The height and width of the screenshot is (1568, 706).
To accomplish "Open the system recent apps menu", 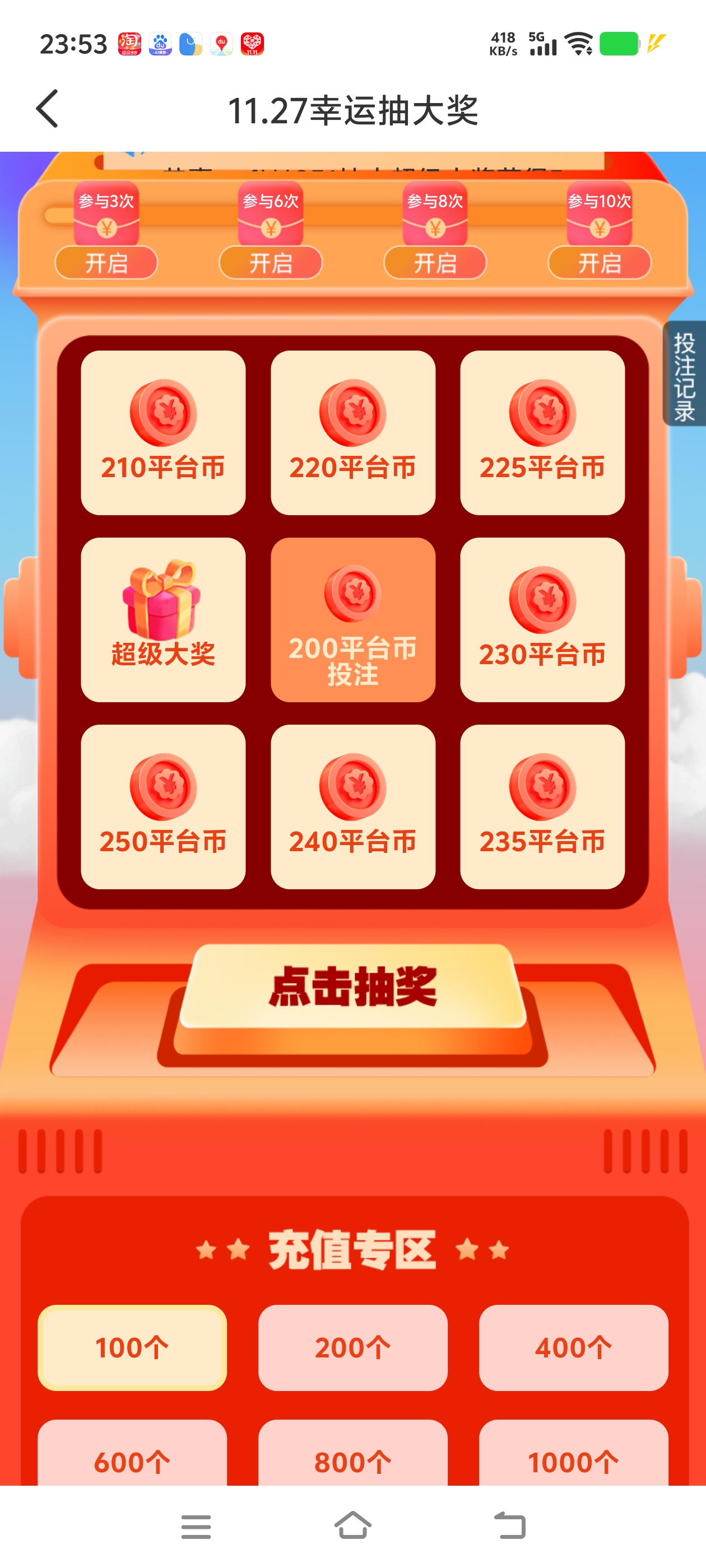I will (196, 1526).
